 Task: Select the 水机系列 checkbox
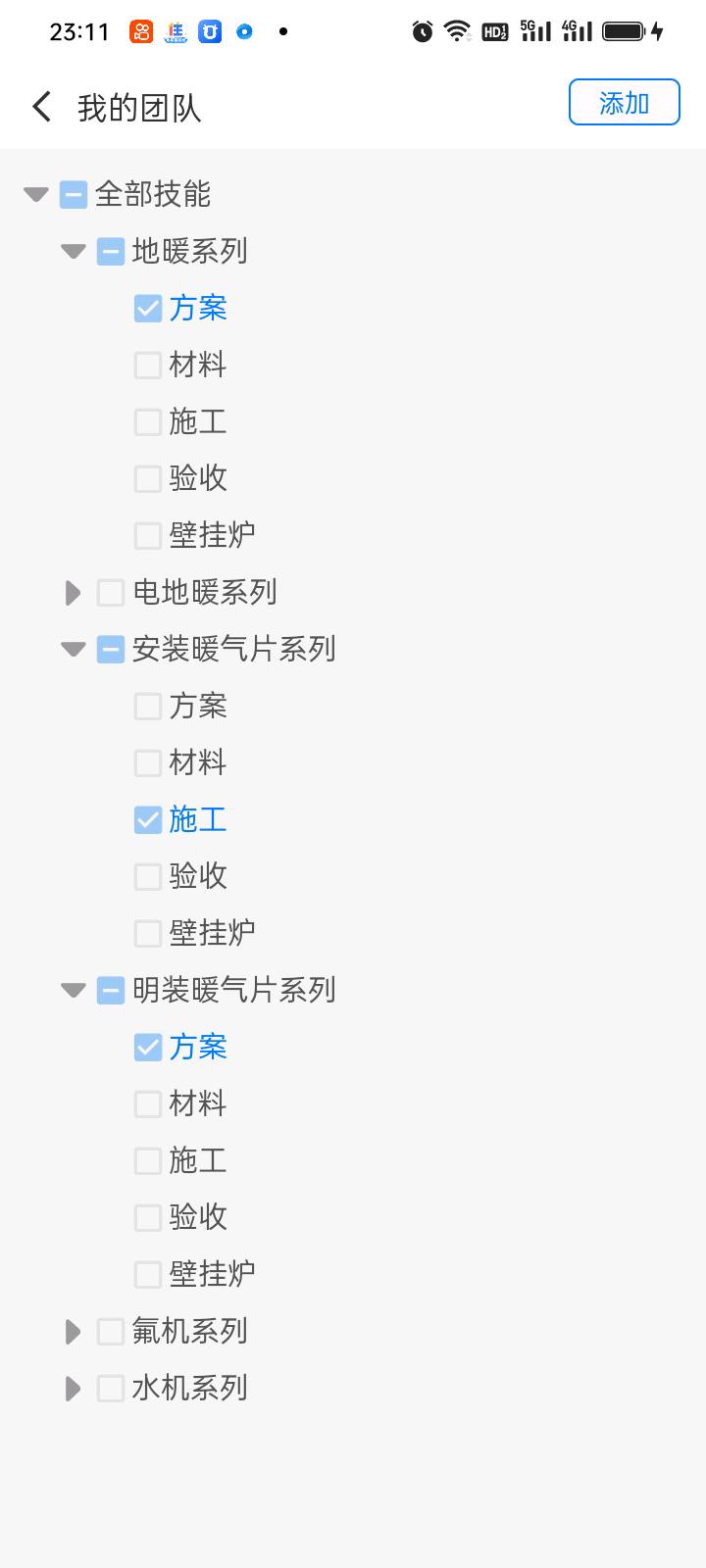(111, 1388)
